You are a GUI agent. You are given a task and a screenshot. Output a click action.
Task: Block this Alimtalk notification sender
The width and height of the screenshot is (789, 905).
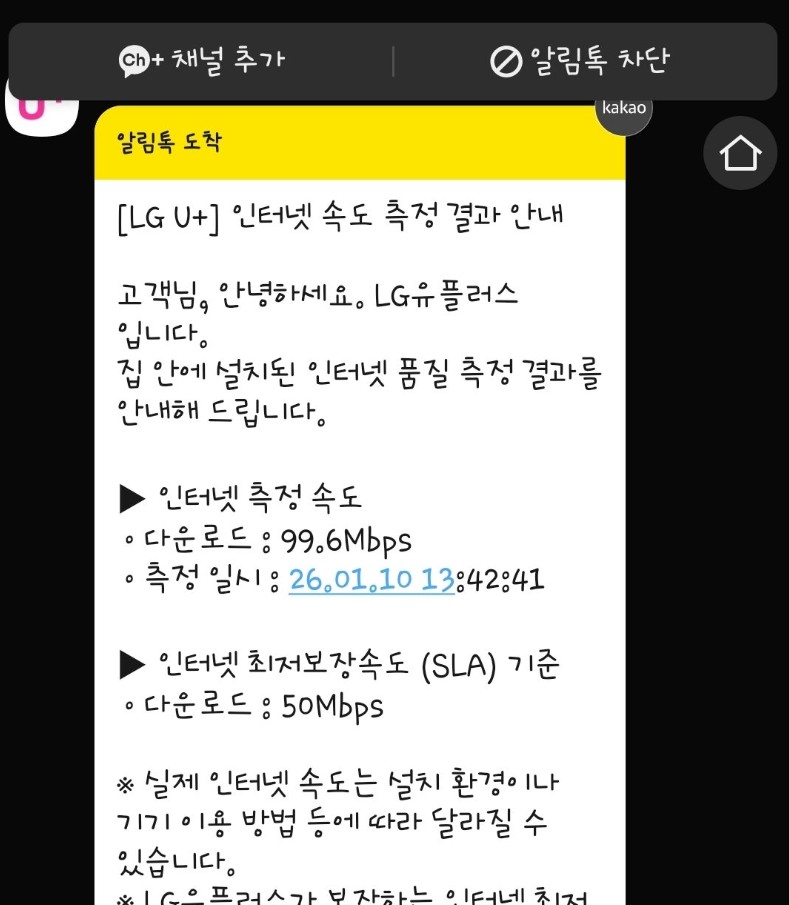click(x=580, y=61)
